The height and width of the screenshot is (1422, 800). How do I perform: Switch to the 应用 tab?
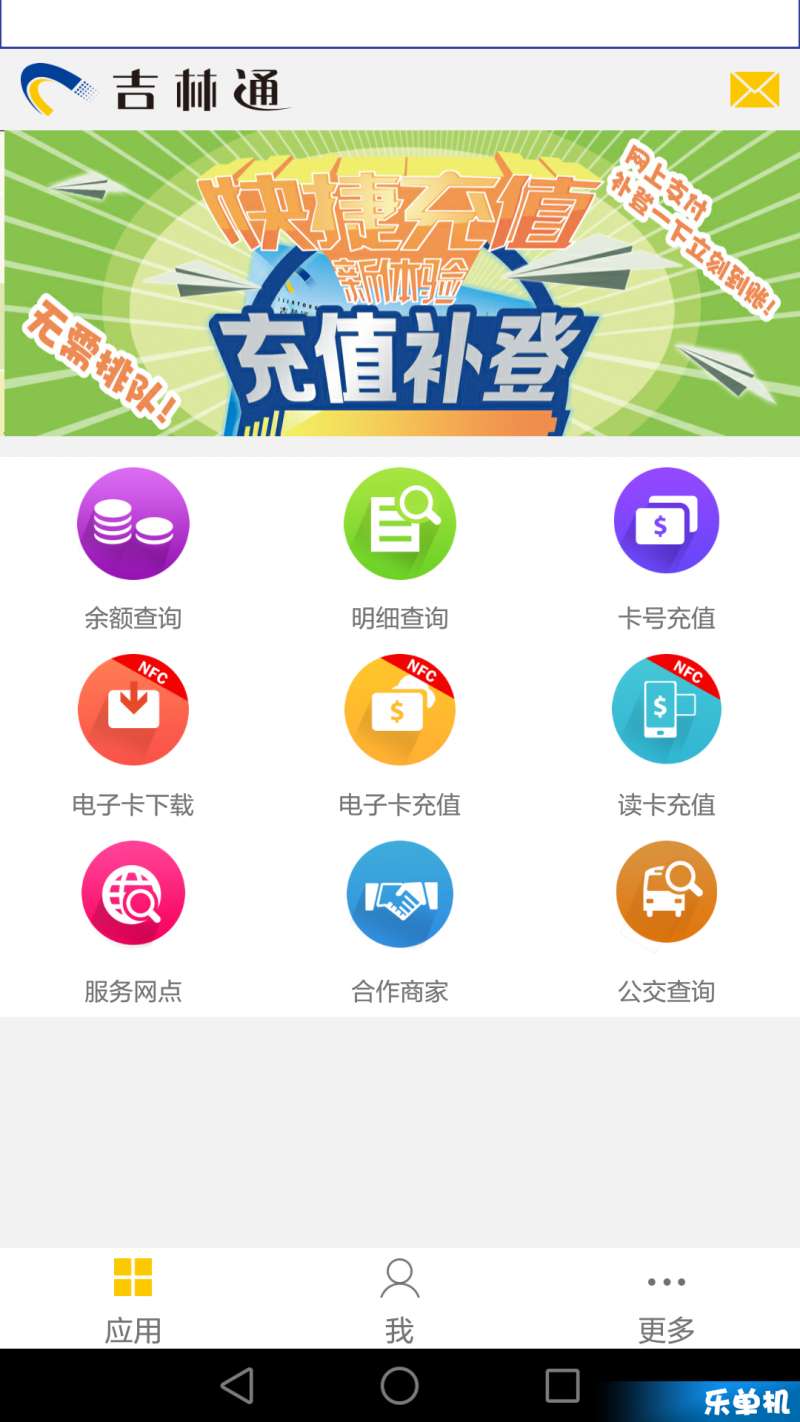coord(133,1298)
